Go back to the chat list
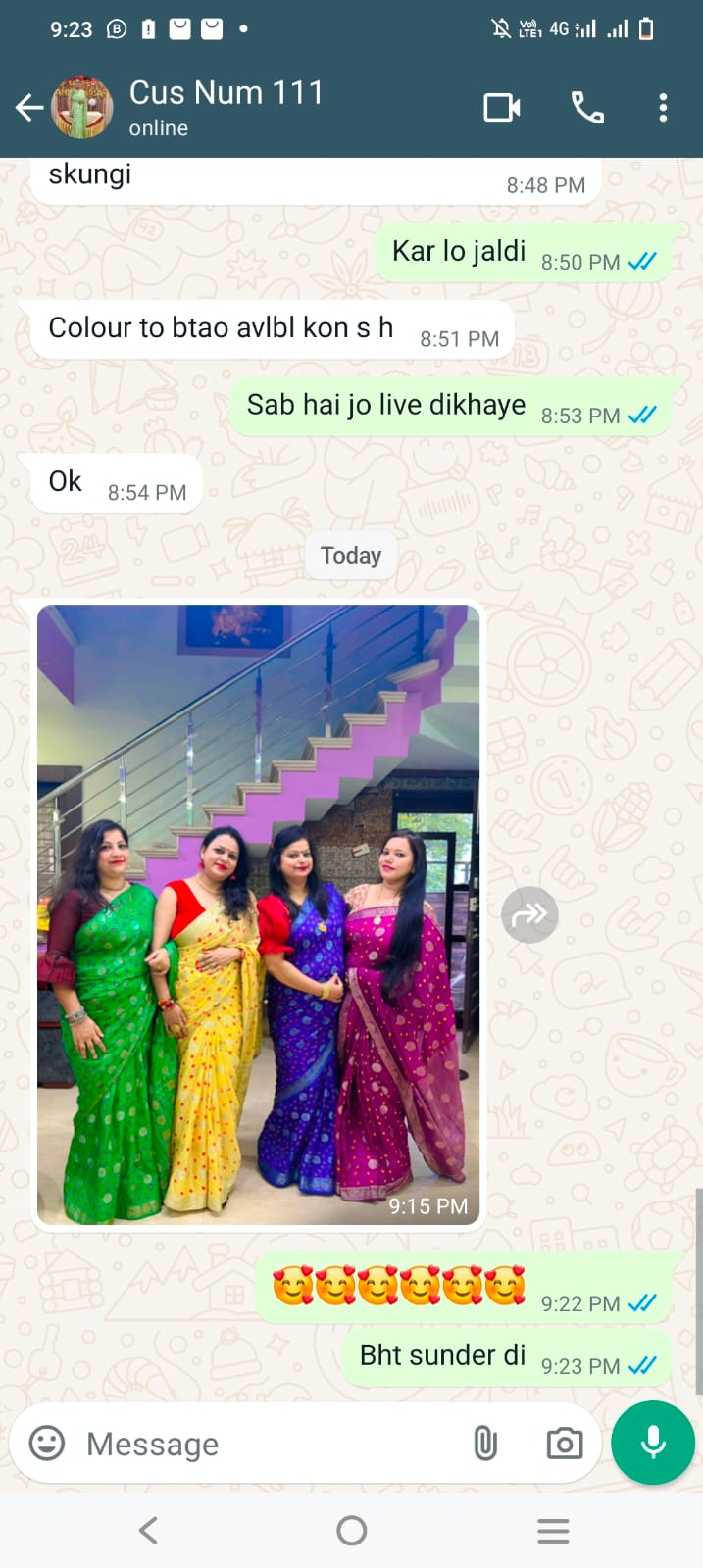This screenshot has width=703, height=1568. point(29,108)
